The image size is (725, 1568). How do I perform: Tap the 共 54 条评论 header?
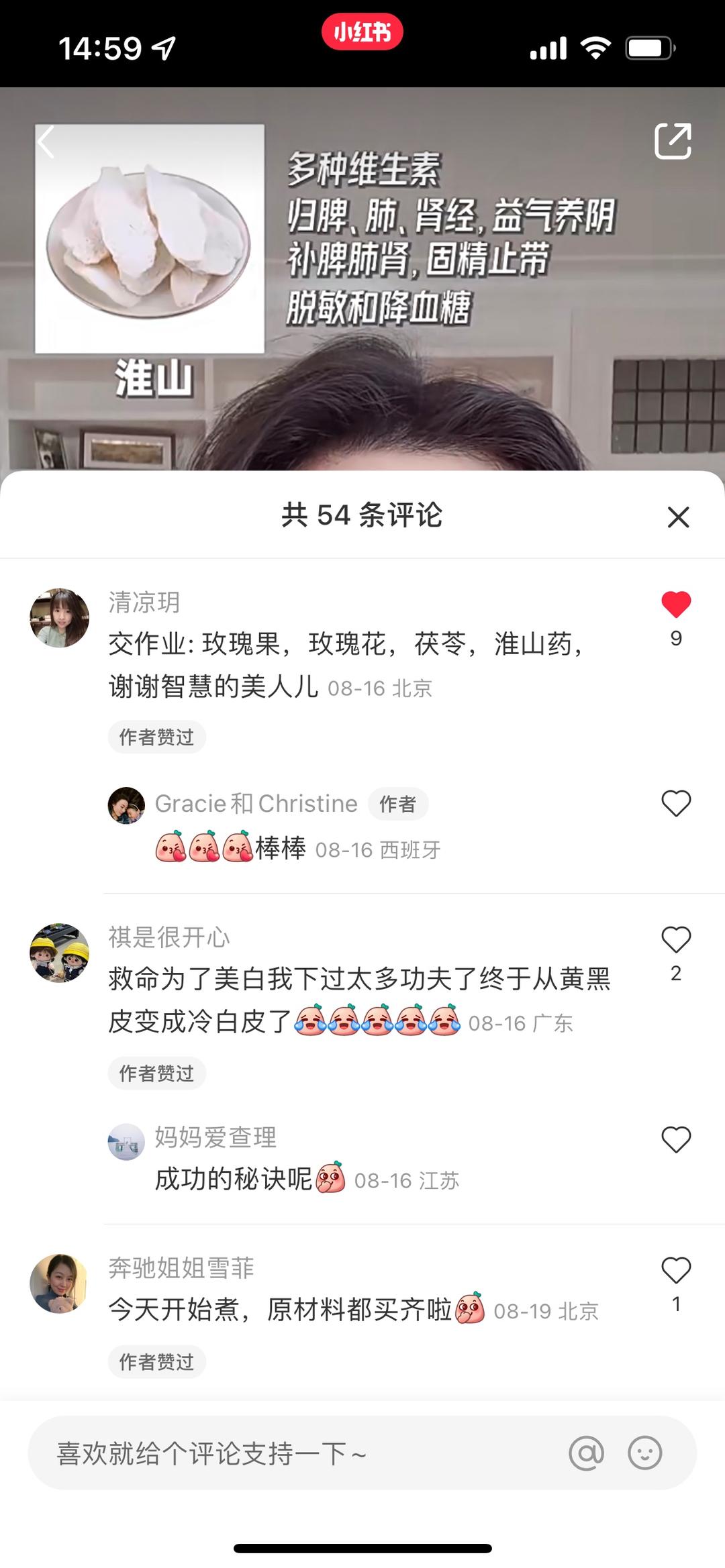(x=362, y=517)
